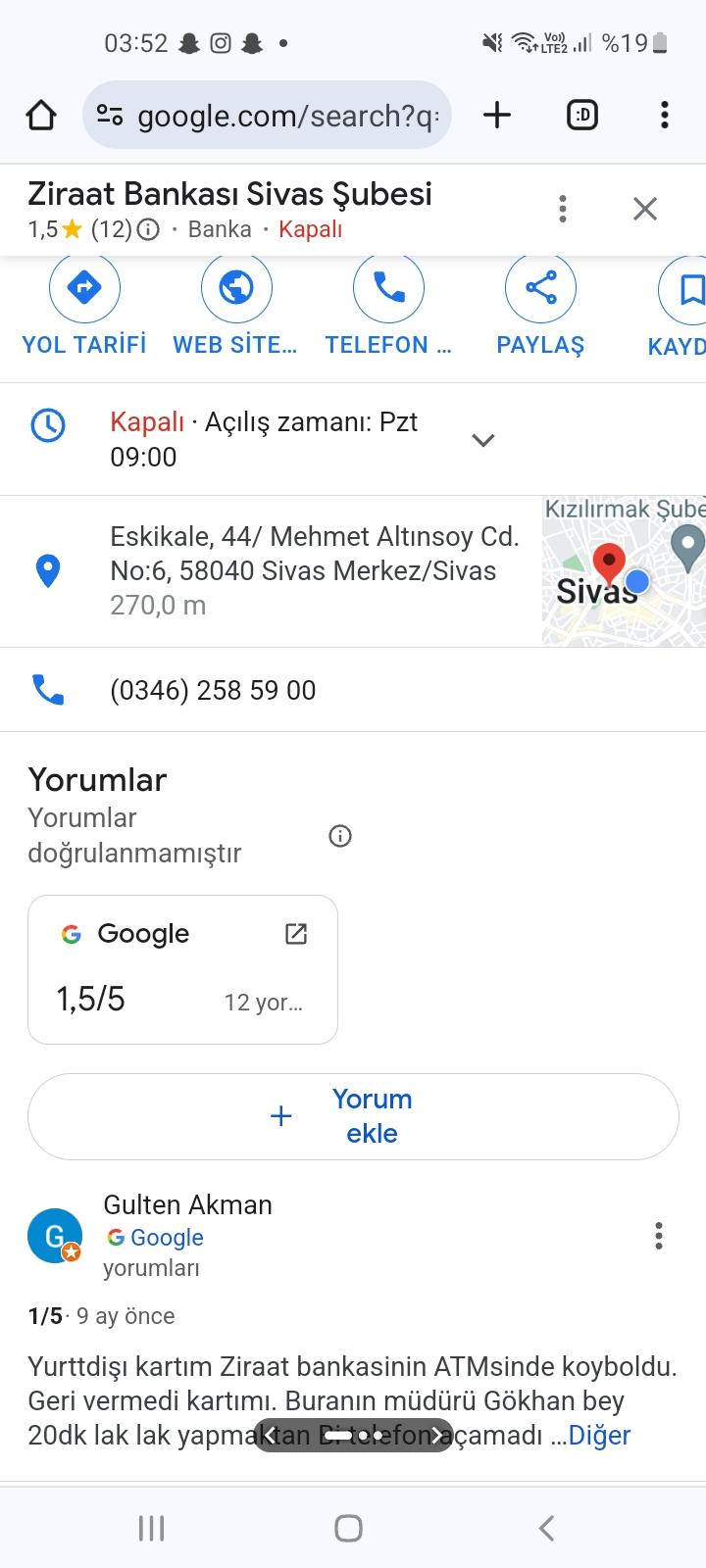Image resolution: width=706 pixels, height=1568 pixels.
Task: Open the map thumbnail of Sivas
Action: point(624,569)
